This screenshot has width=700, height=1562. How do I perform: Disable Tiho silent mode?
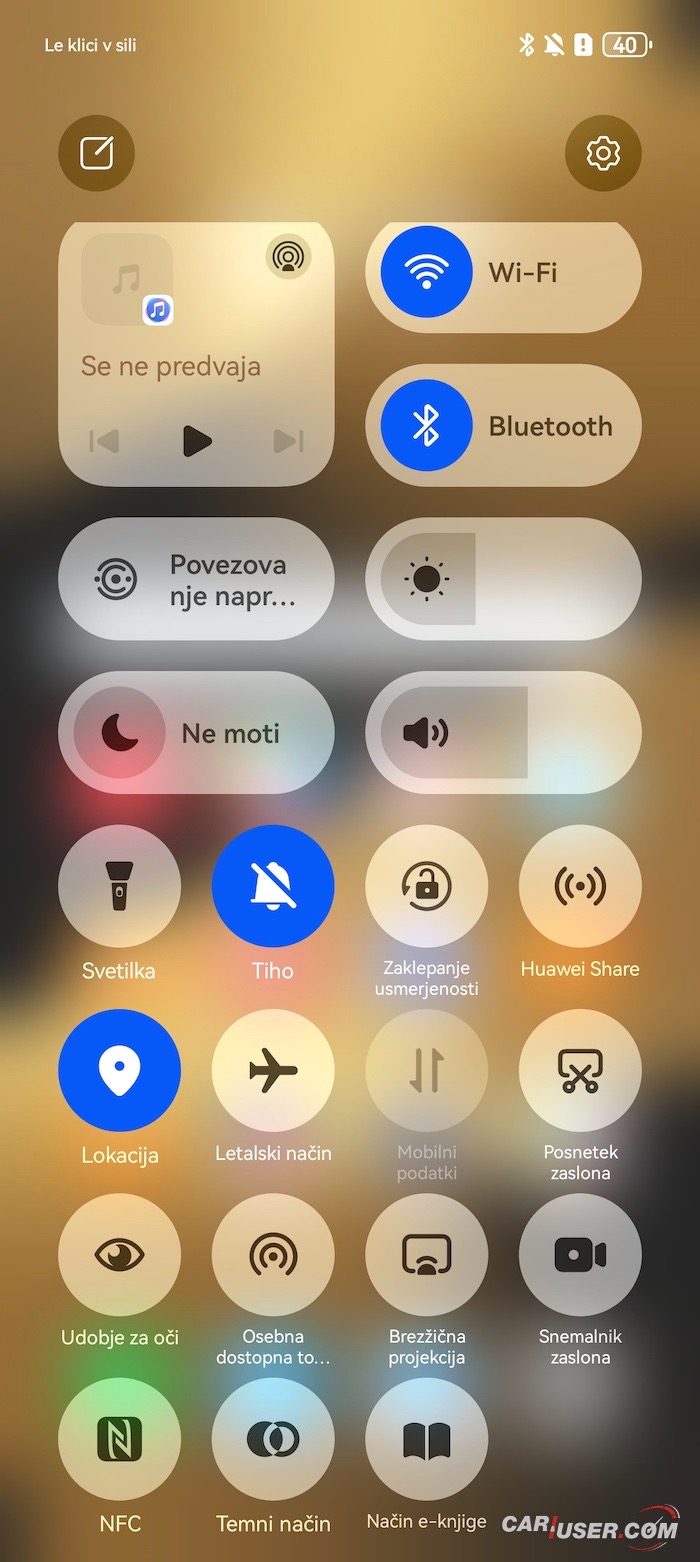pyautogui.click(x=273, y=886)
